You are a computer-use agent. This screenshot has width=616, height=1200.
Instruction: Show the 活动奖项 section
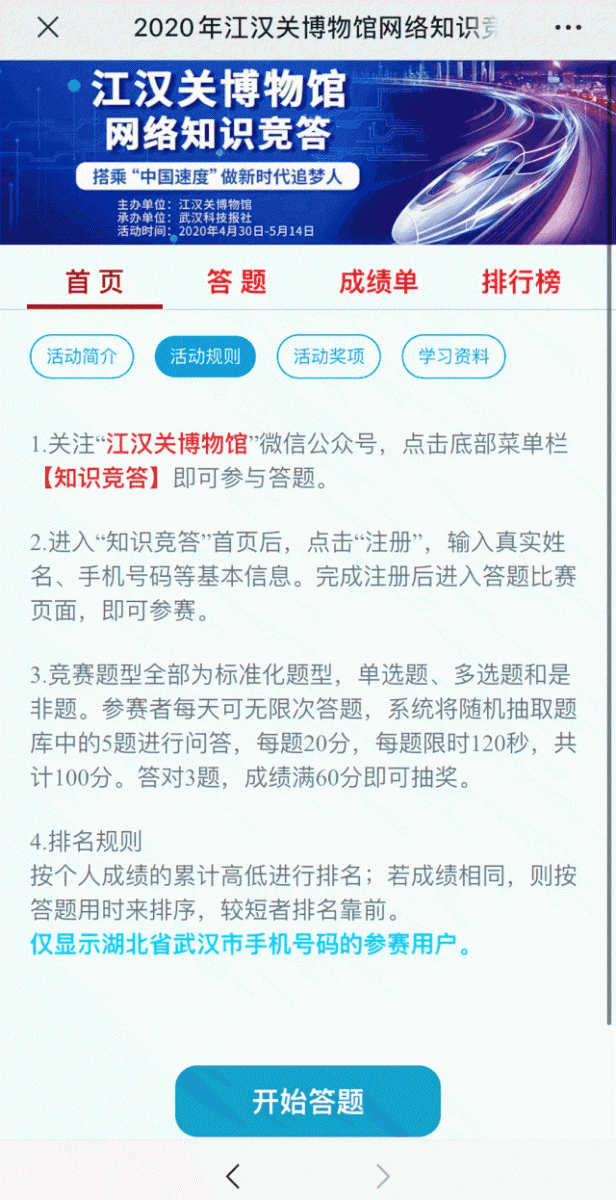[x=329, y=357]
